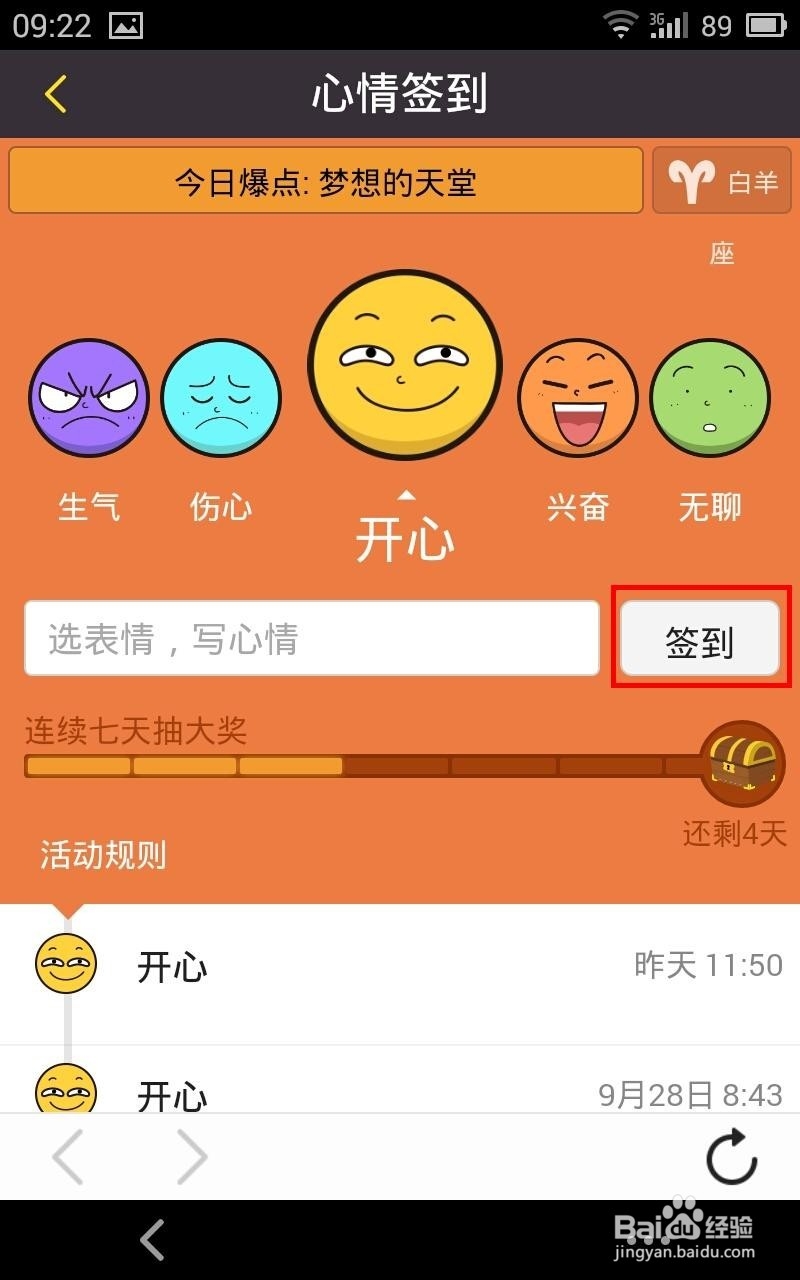The width and height of the screenshot is (800, 1280).
Task: Tap the yellow back arrow in title bar
Action: 54,92
